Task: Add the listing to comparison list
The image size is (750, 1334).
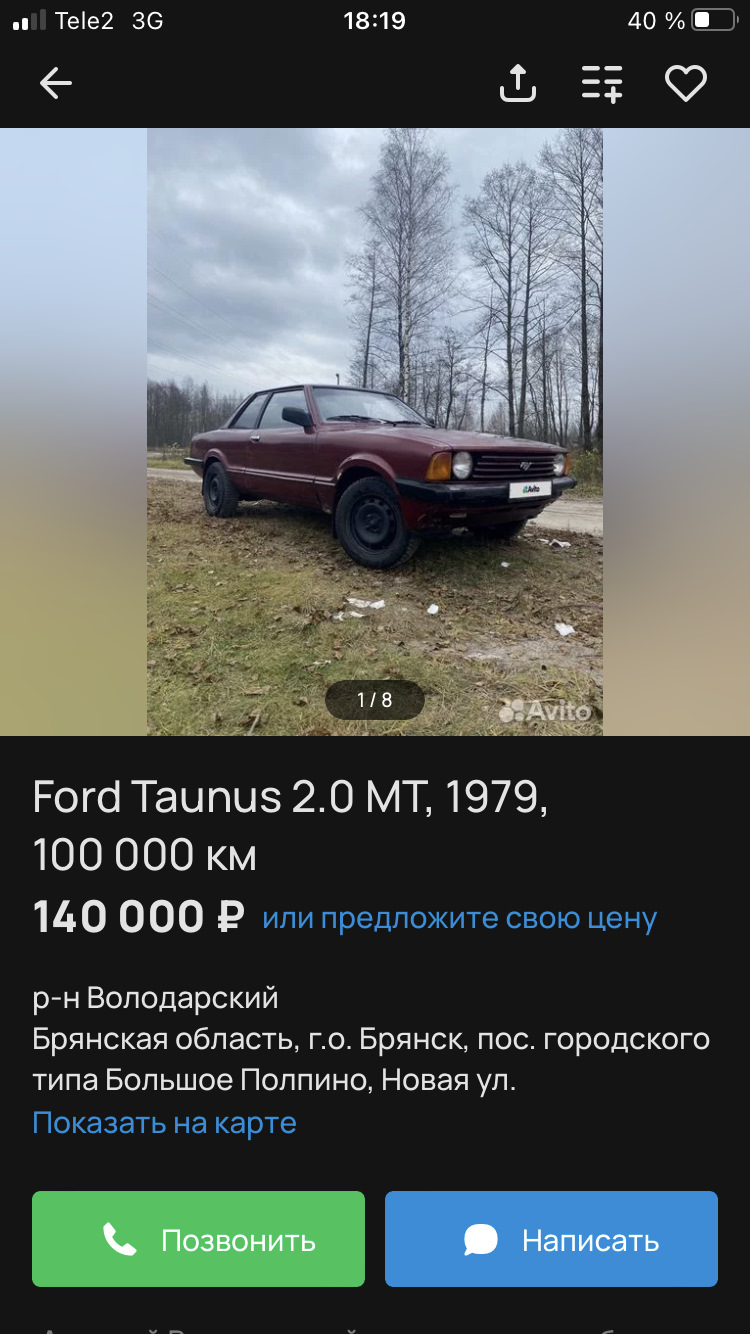Action: click(602, 84)
